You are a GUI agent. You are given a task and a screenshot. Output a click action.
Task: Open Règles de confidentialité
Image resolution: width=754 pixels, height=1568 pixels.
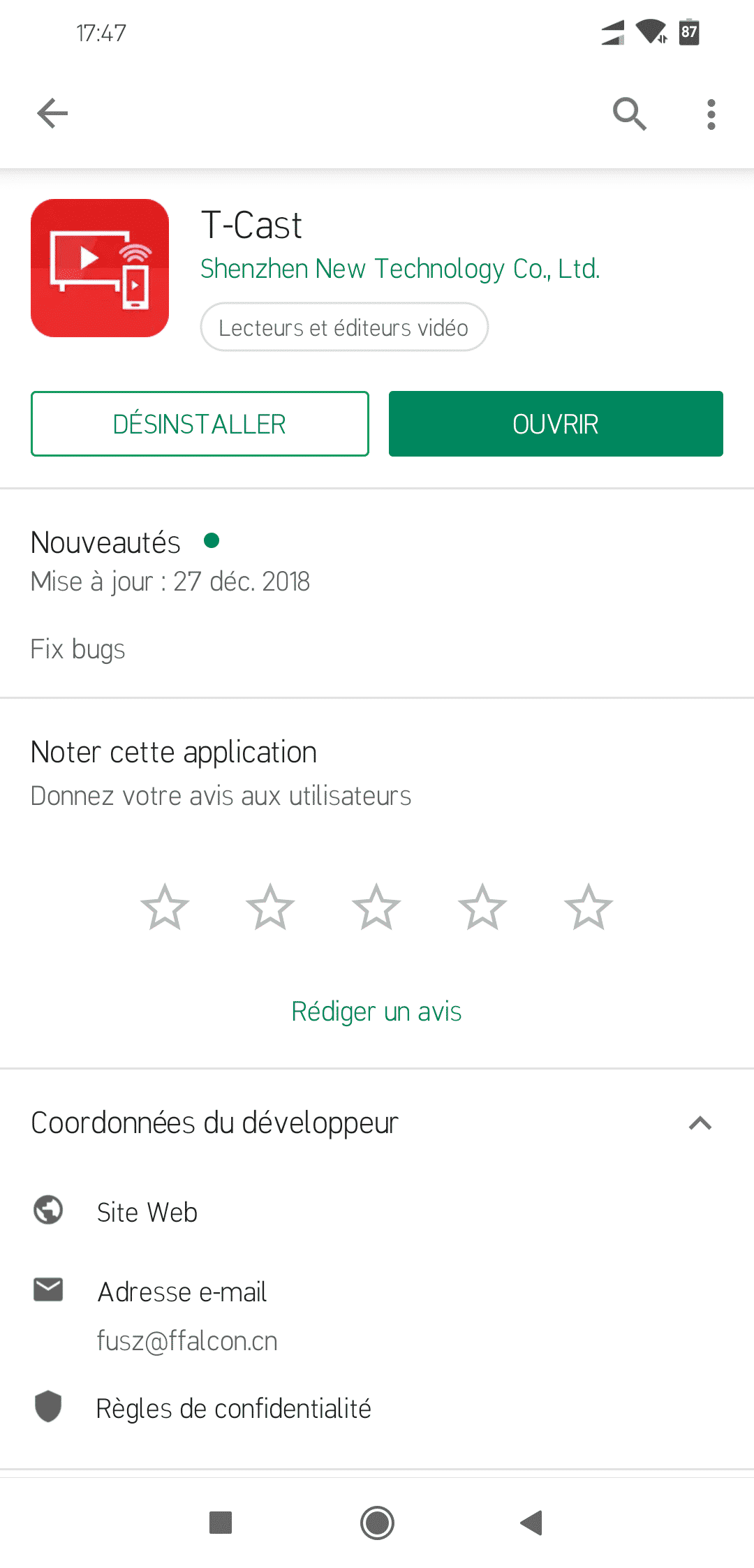pyautogui.click(x=377, y=1408)
